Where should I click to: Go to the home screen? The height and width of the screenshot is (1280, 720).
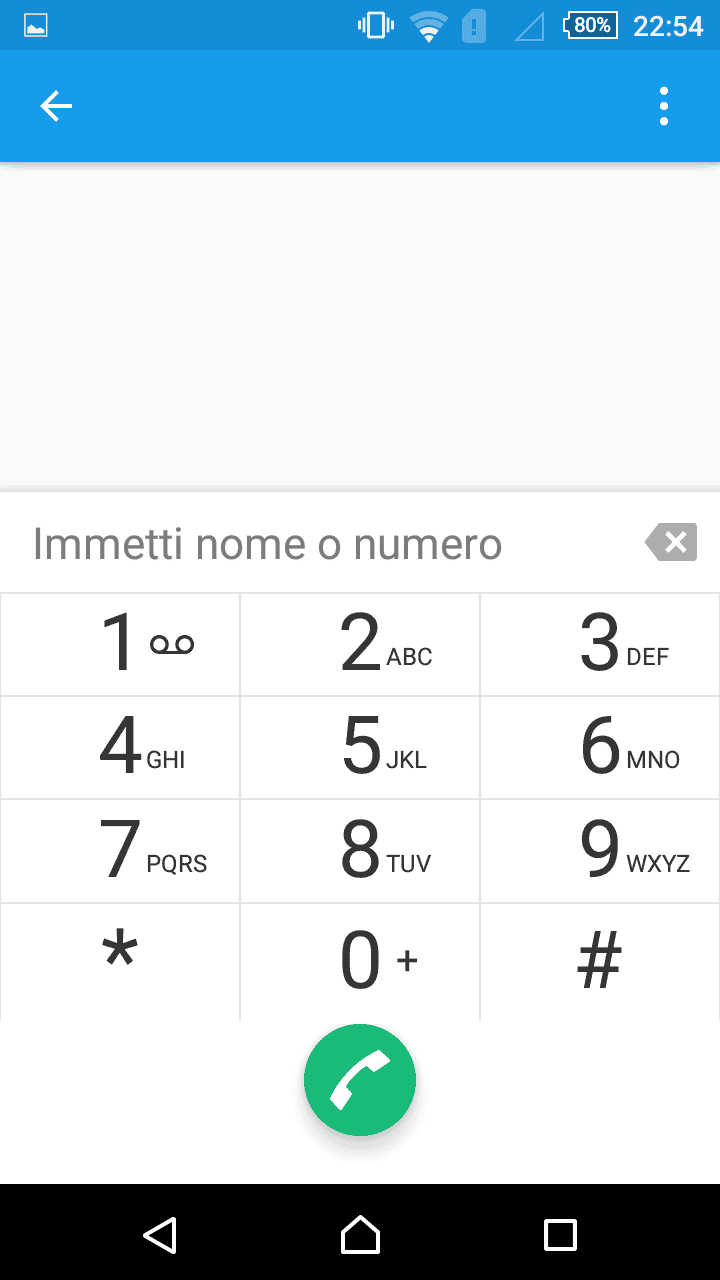[x=360, y=1235]
